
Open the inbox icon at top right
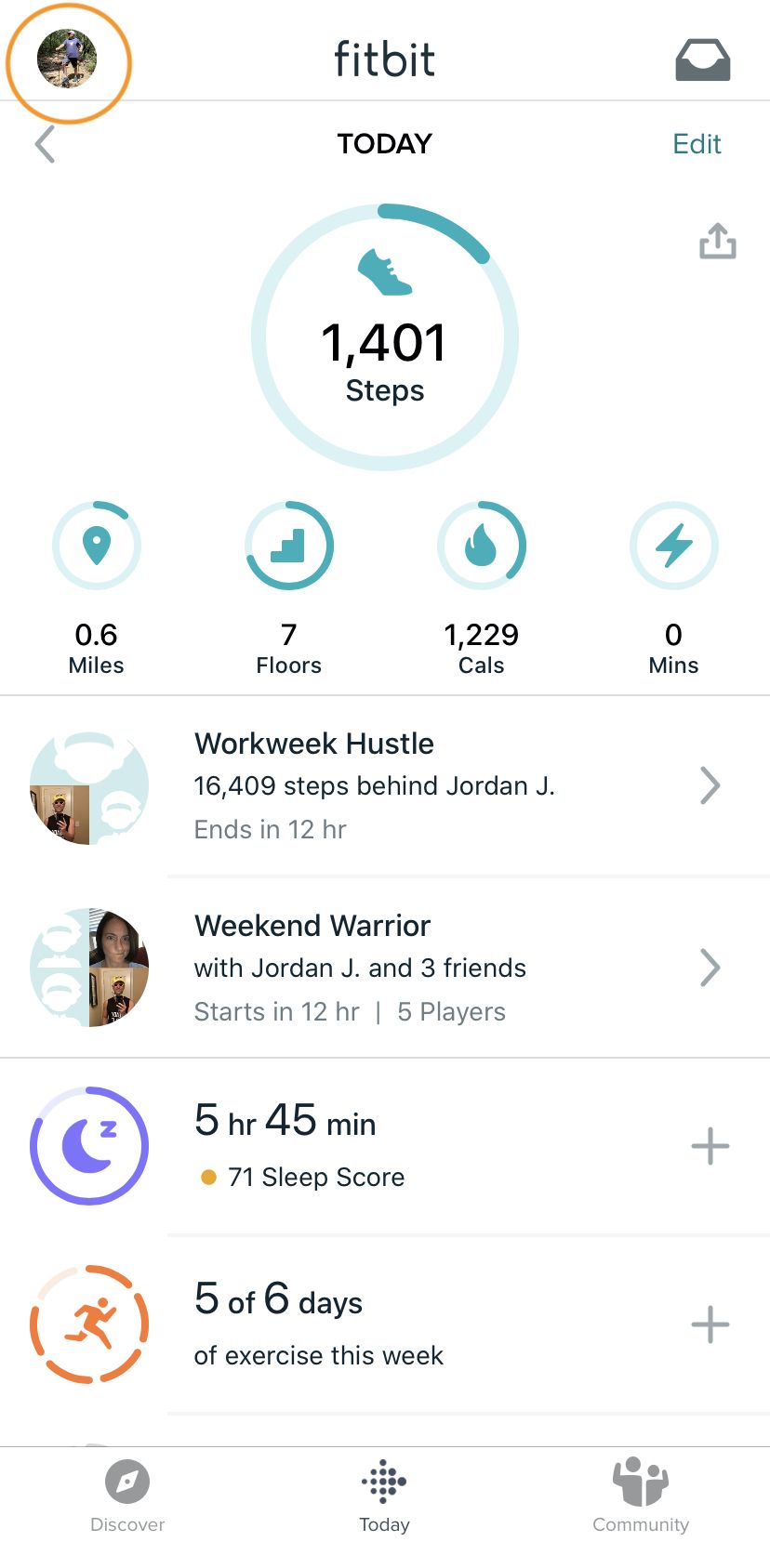click(702, 59)
